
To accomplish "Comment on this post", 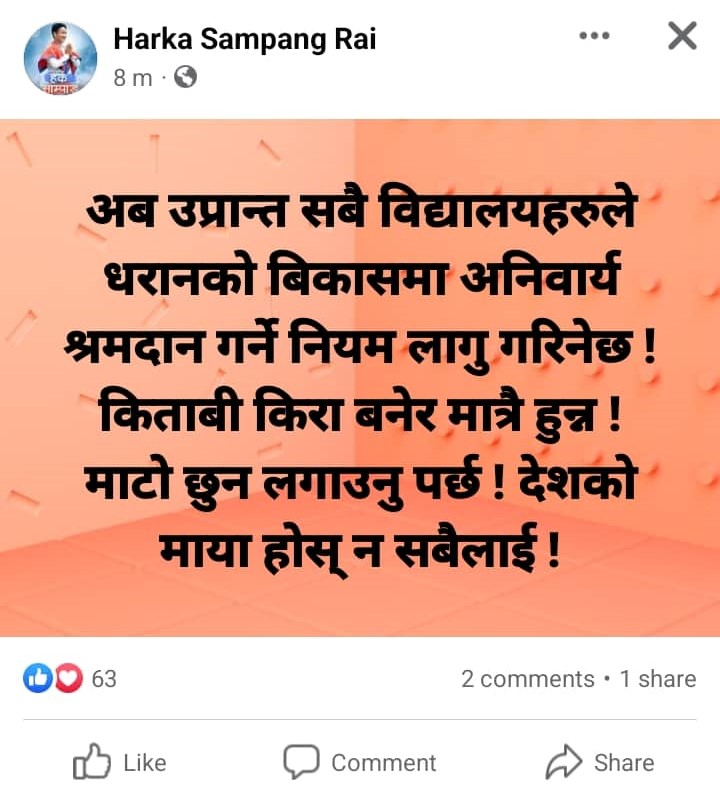I will [x=360, y=762].
